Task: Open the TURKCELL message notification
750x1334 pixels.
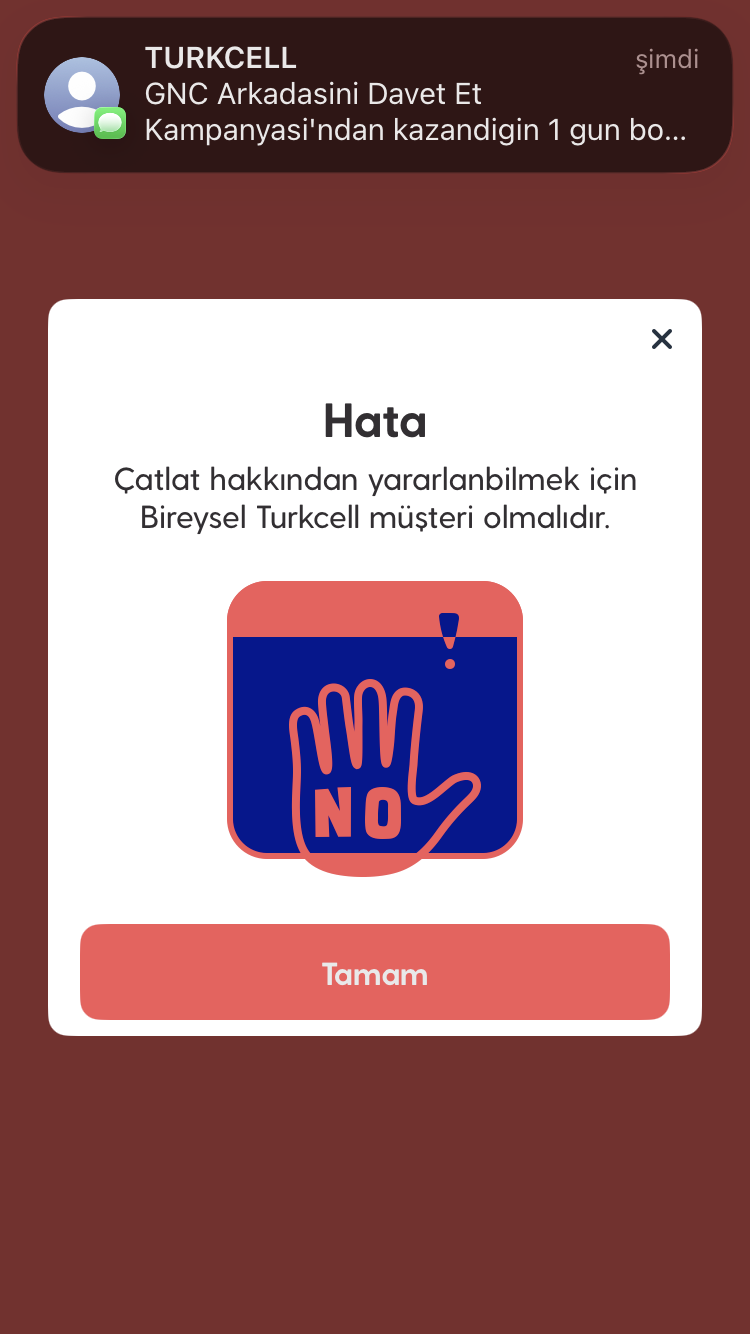Action: (375, 95)
